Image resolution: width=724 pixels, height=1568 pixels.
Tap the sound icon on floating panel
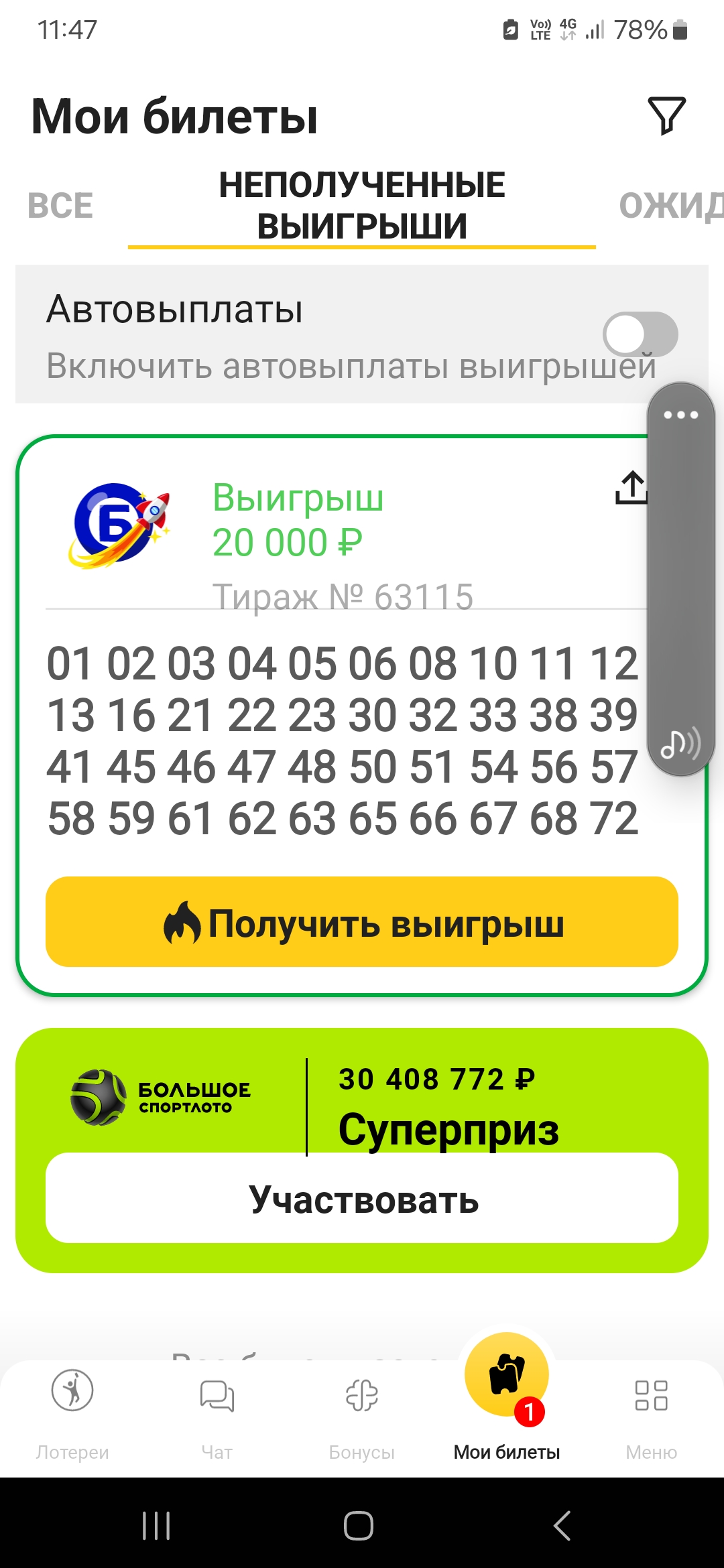coord(680,743)
